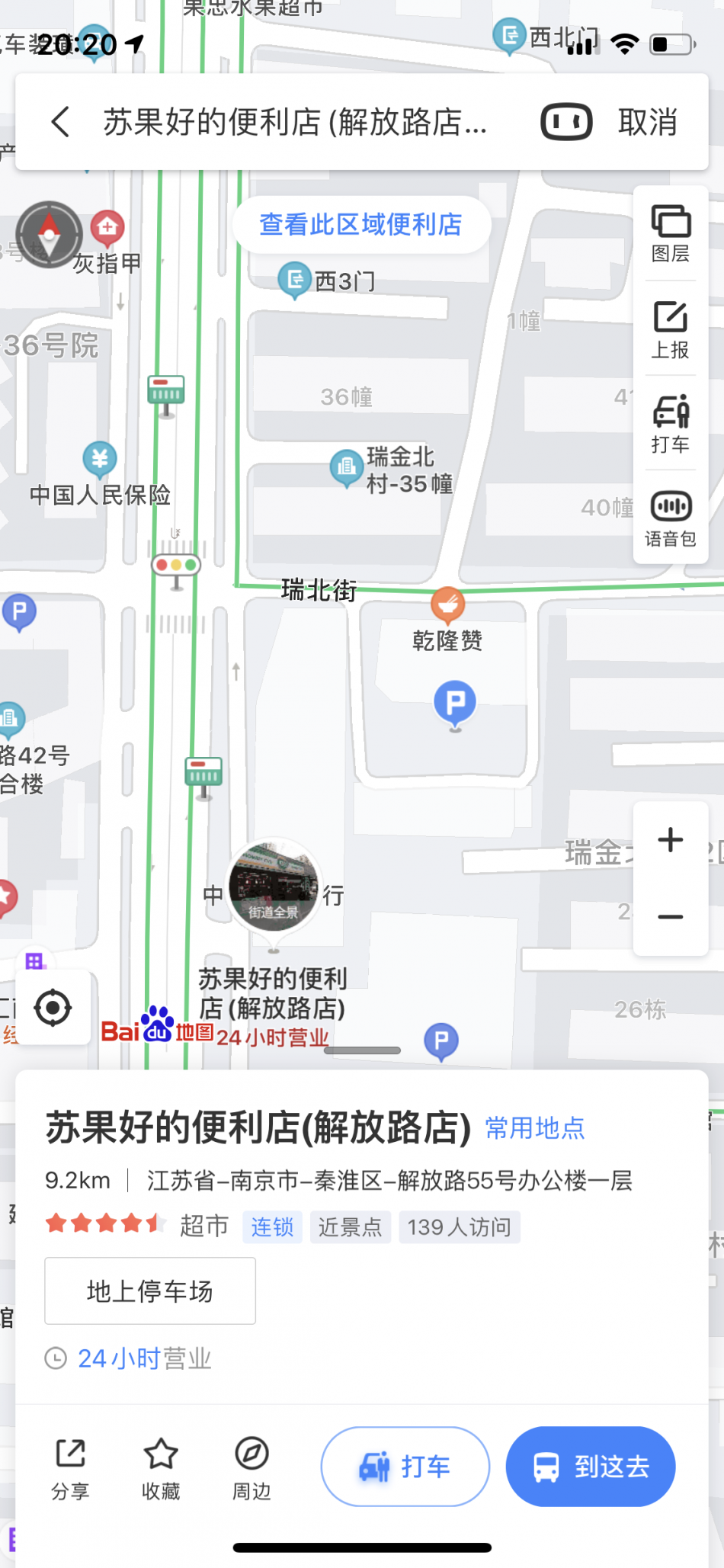
Task: Open the search field with the store name
Action: click(x=294, y=122)
